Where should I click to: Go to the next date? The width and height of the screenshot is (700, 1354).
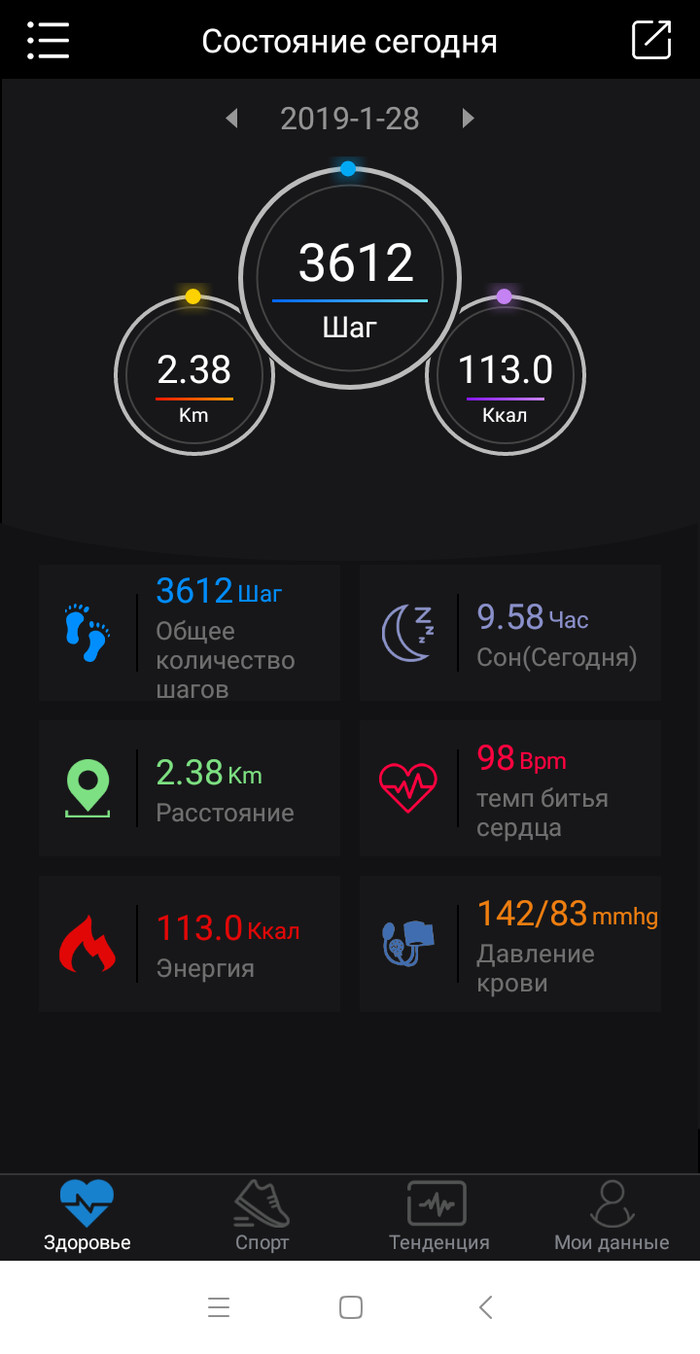(467, 119)
